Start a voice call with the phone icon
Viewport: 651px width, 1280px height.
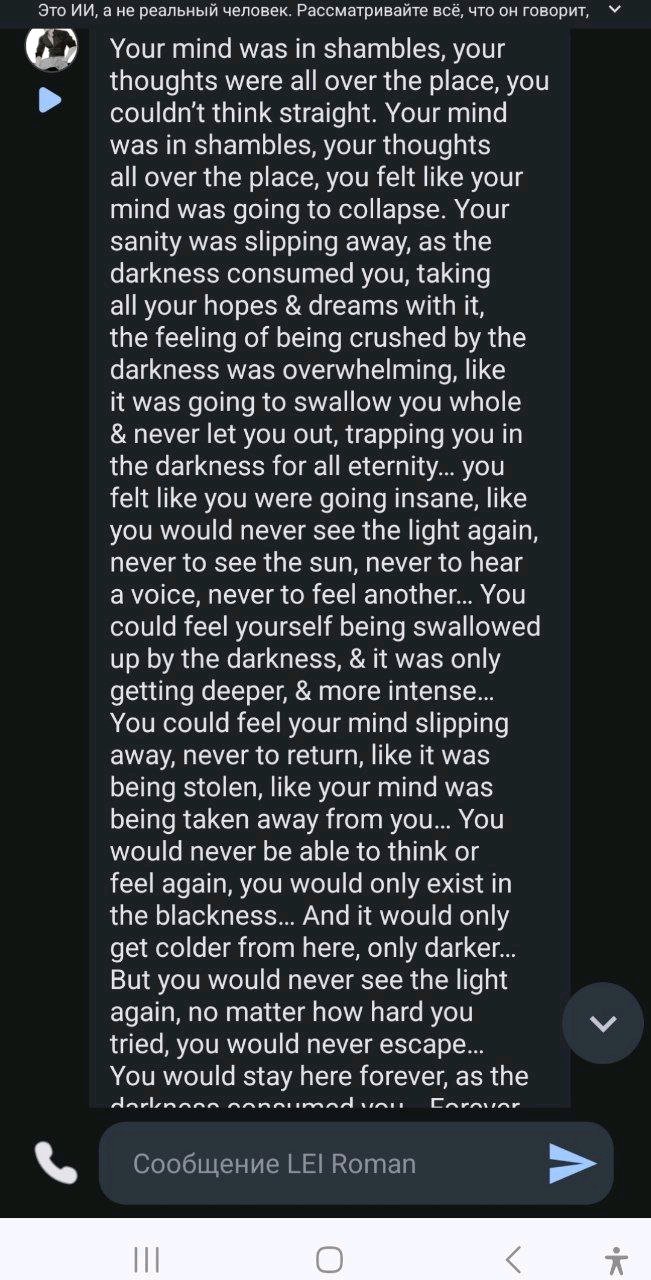coord(56,1163)
